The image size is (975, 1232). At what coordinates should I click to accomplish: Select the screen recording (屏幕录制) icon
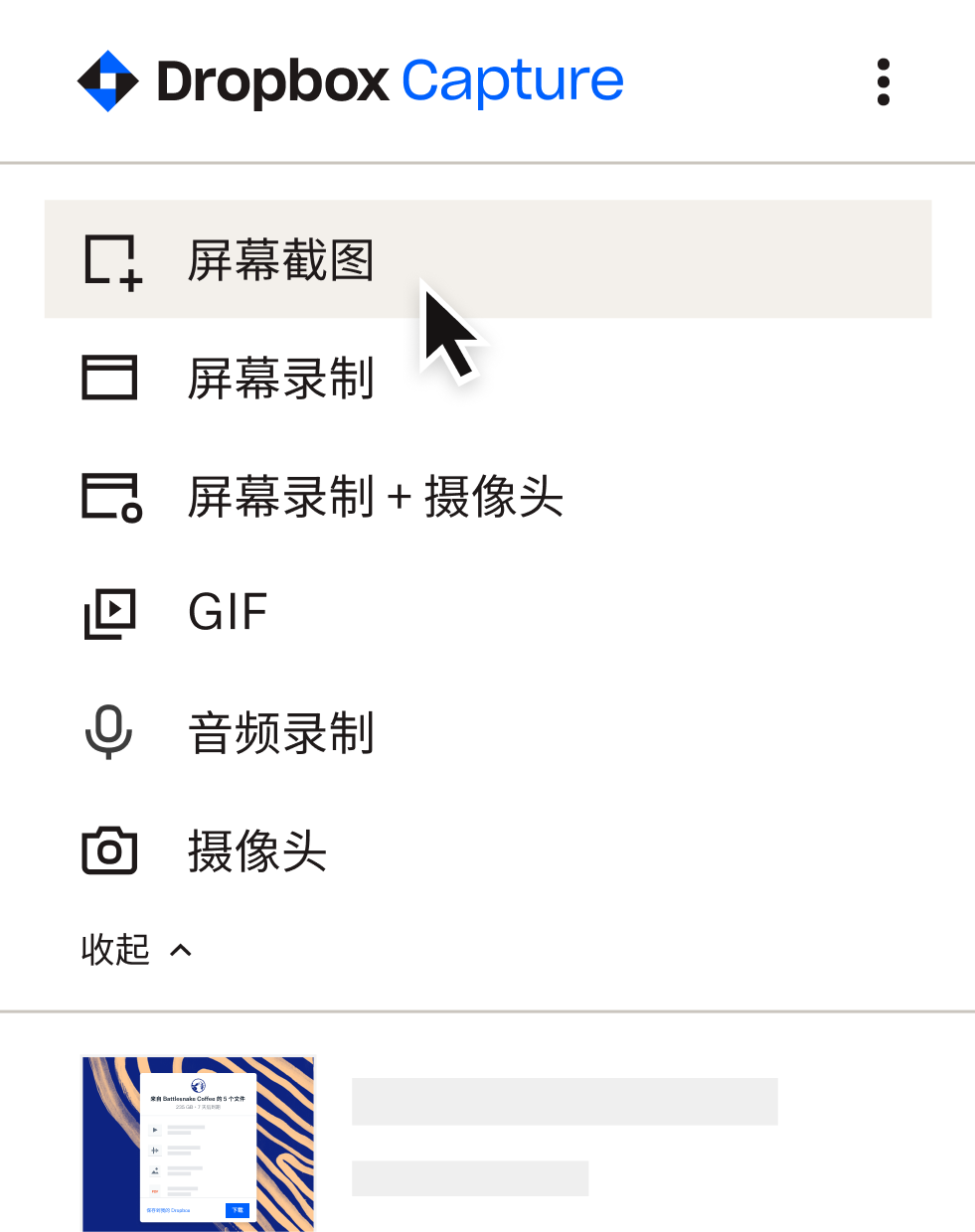click(109, 379)
